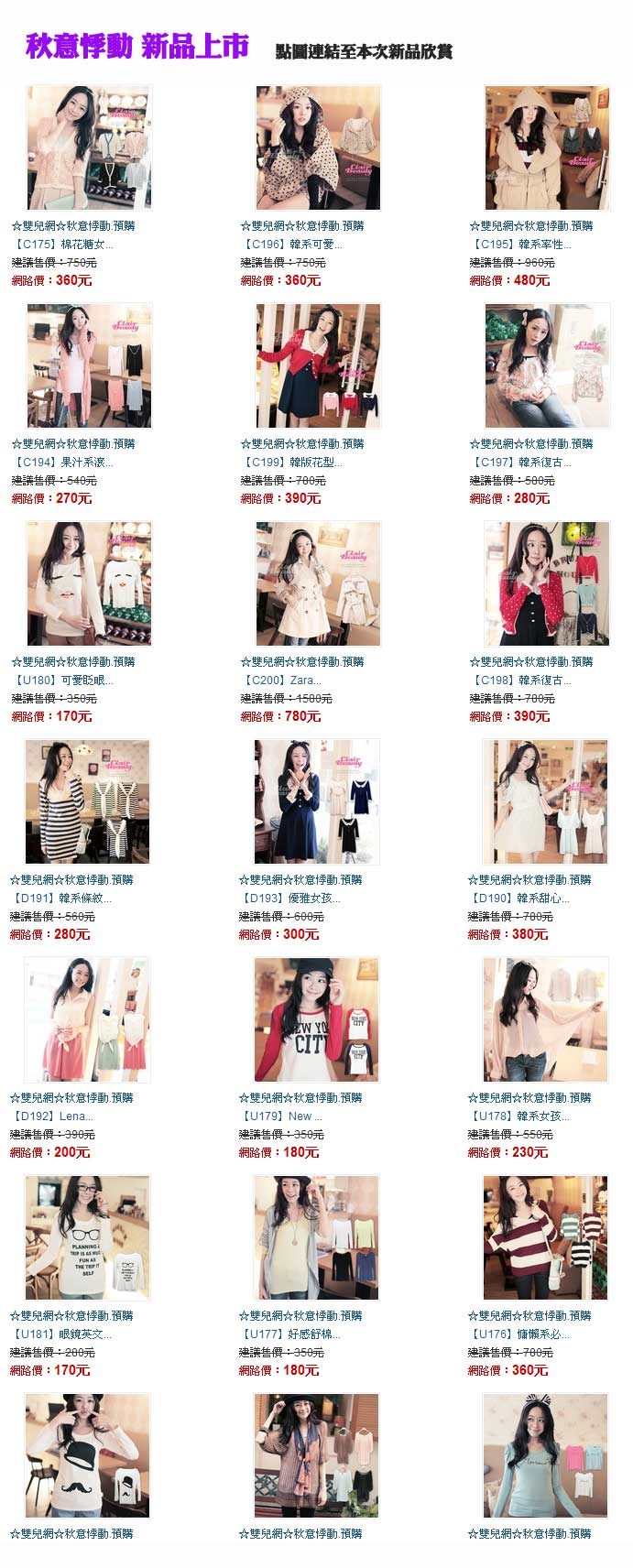The image size is (633, 1568).
Task: Open the light blue long-sleeve top photo
Action: point(545,1456)
